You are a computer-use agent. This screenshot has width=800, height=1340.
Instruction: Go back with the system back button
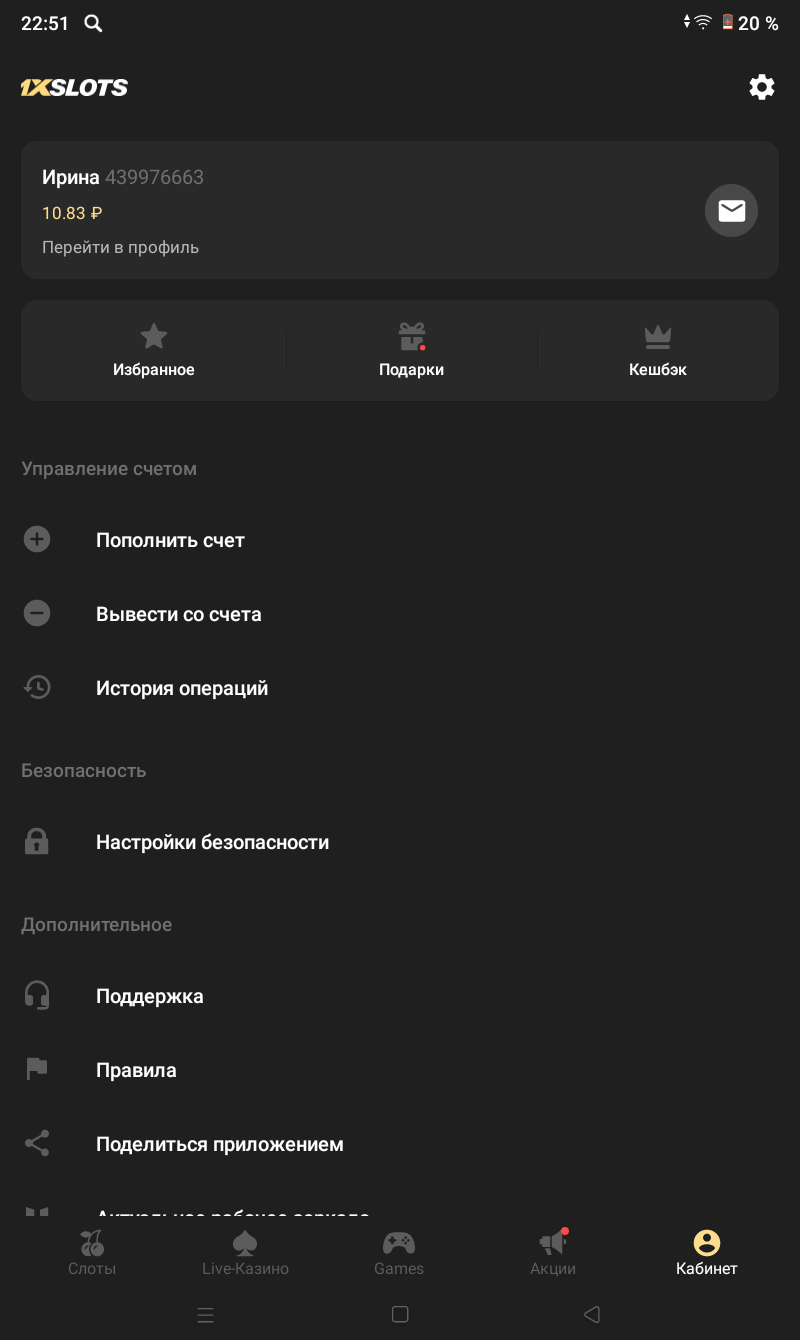tap(591, 1314)
